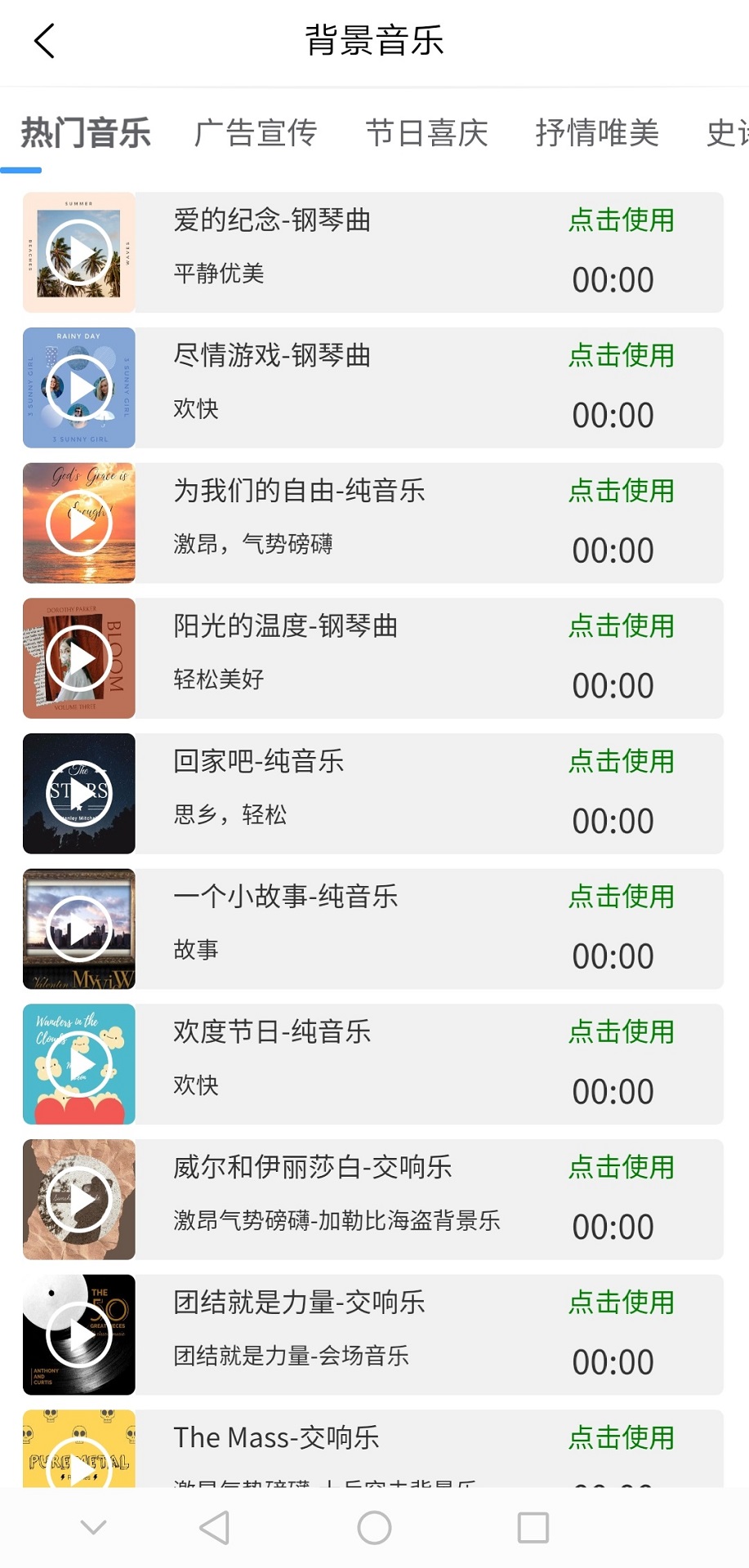749x1568 pixels.
Task: Play preview of 欢度节日-纯音乐
Action: coord(78,1062)
